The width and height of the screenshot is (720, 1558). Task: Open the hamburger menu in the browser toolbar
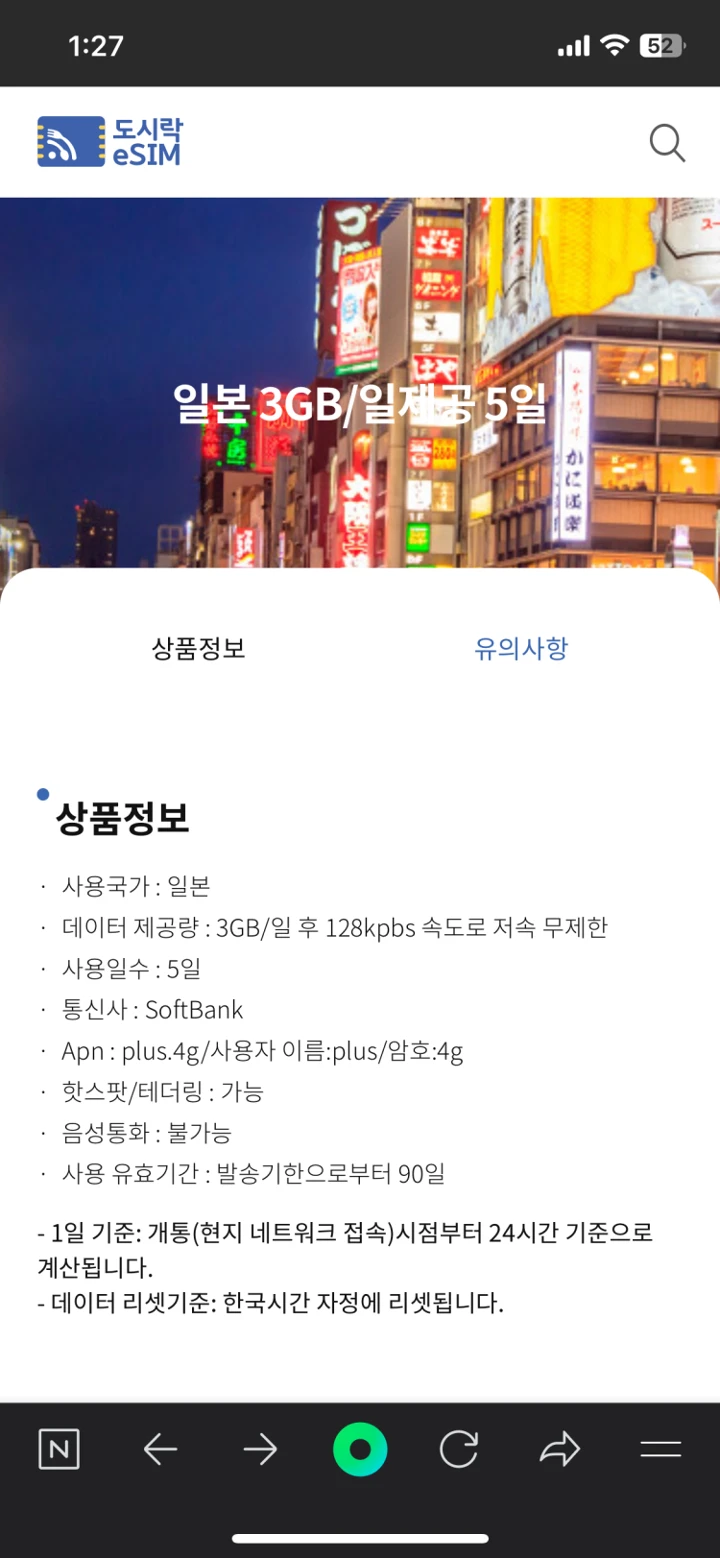pos(662,1450)
